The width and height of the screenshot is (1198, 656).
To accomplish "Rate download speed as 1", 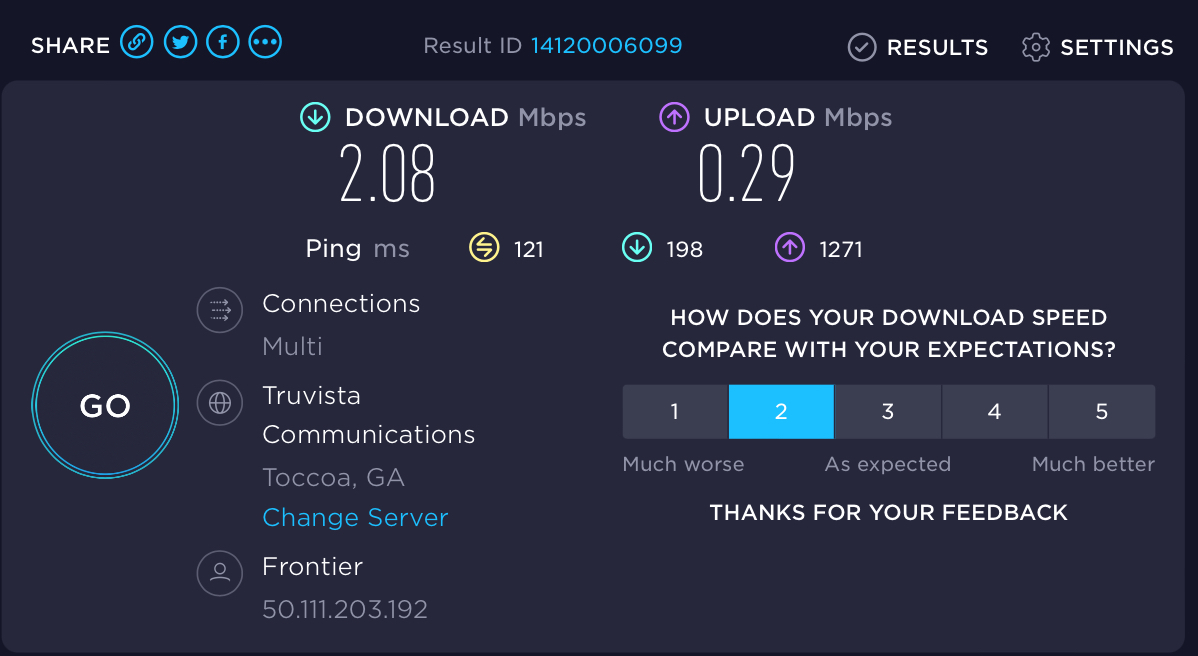I will click(x=675, y=412).
